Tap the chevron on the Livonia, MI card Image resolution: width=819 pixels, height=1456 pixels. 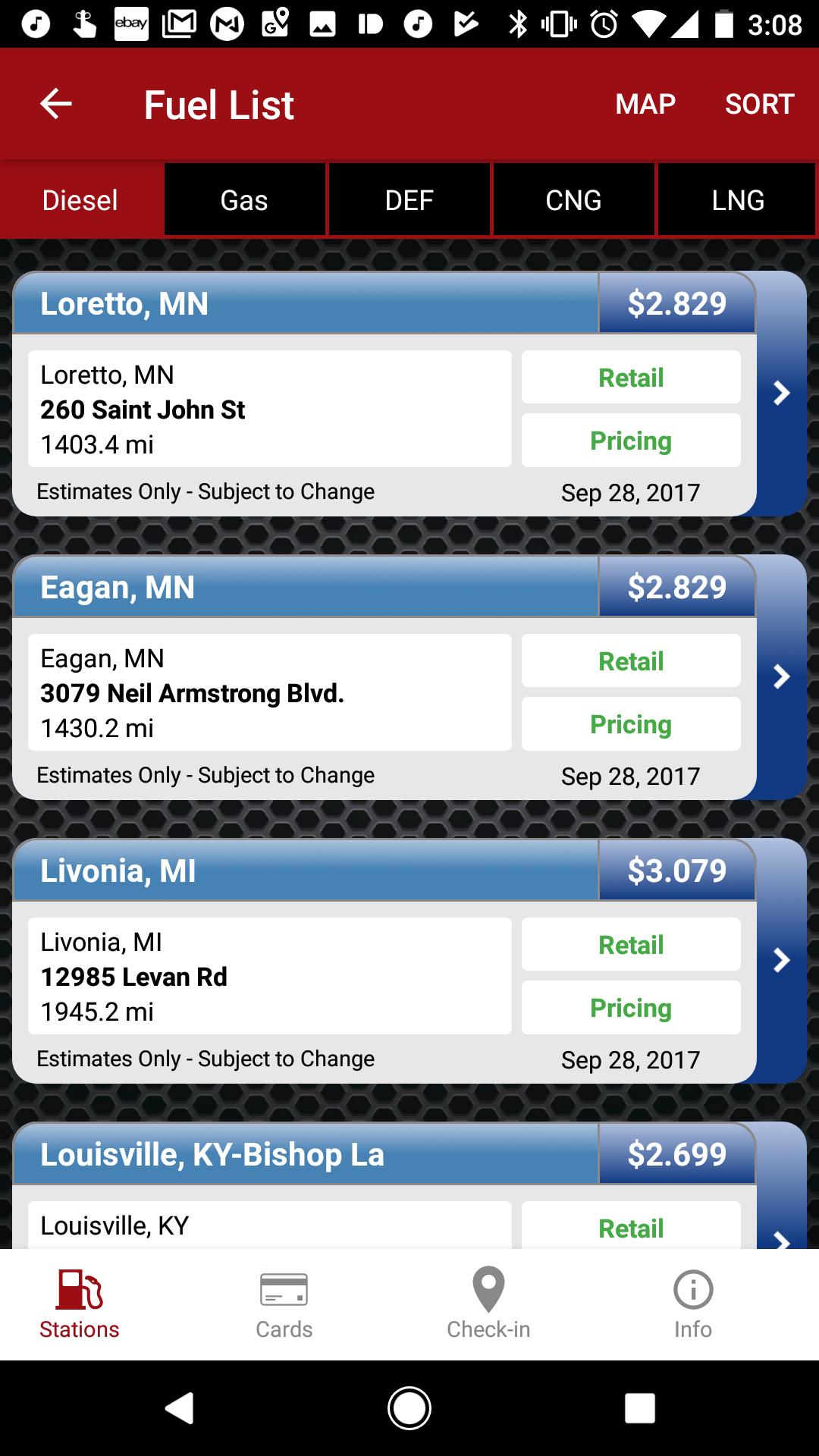tap(781, 960)
